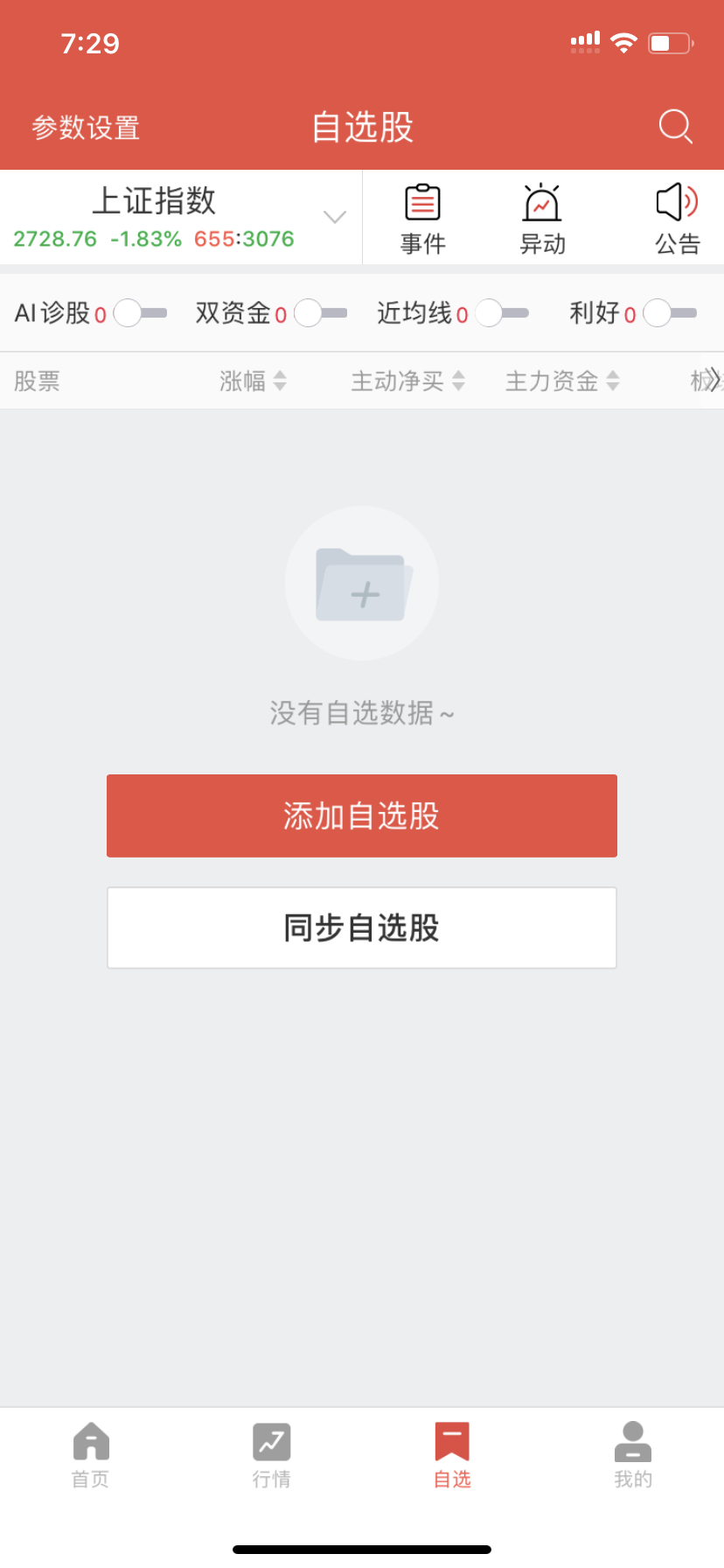Turn on the 近均线 switch

tap(502, 313)
